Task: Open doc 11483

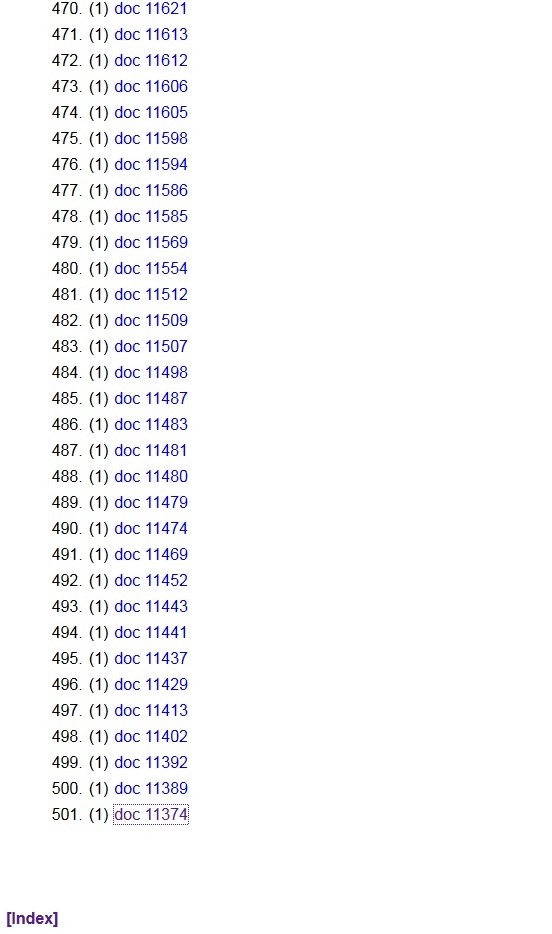Action: pos(151,425)
